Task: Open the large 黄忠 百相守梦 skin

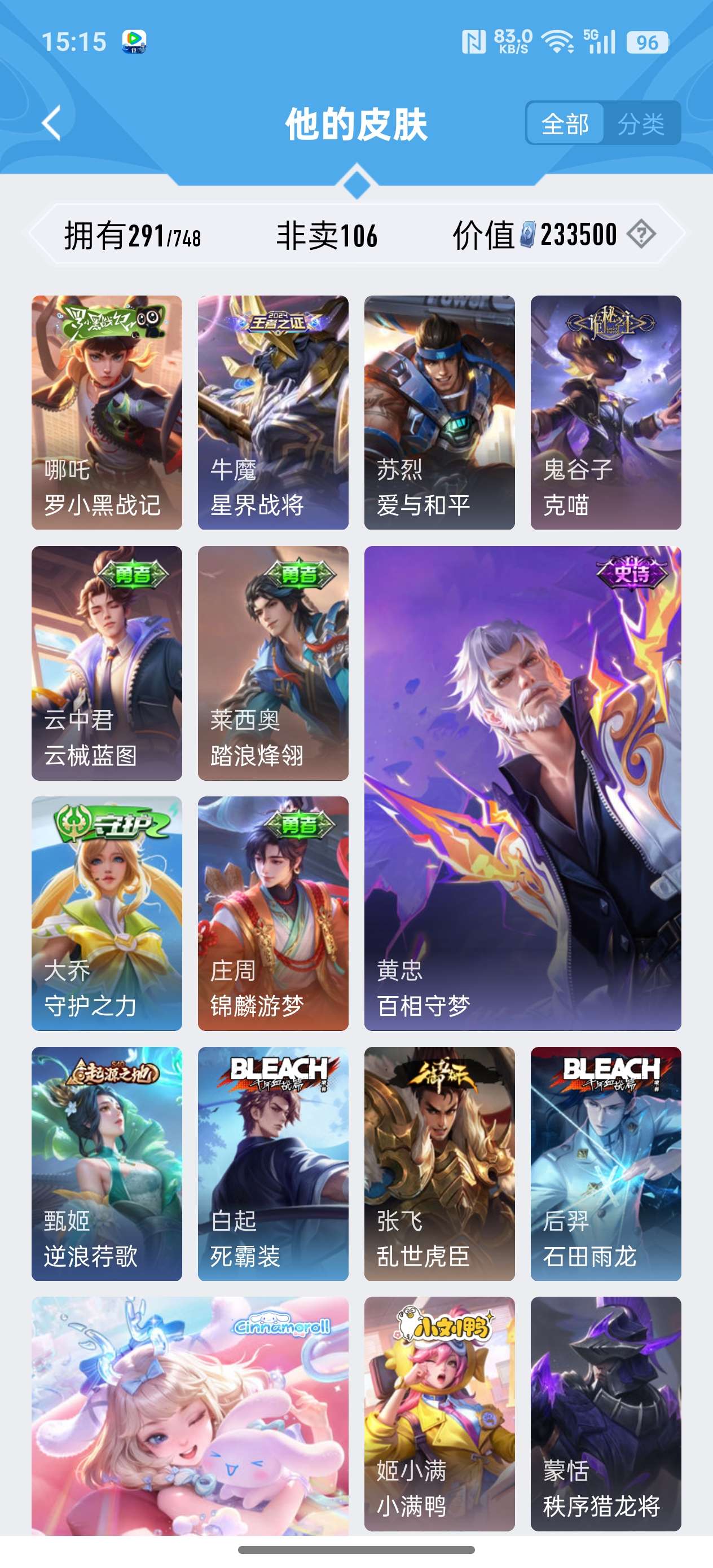Action: [x=522, y=789]
